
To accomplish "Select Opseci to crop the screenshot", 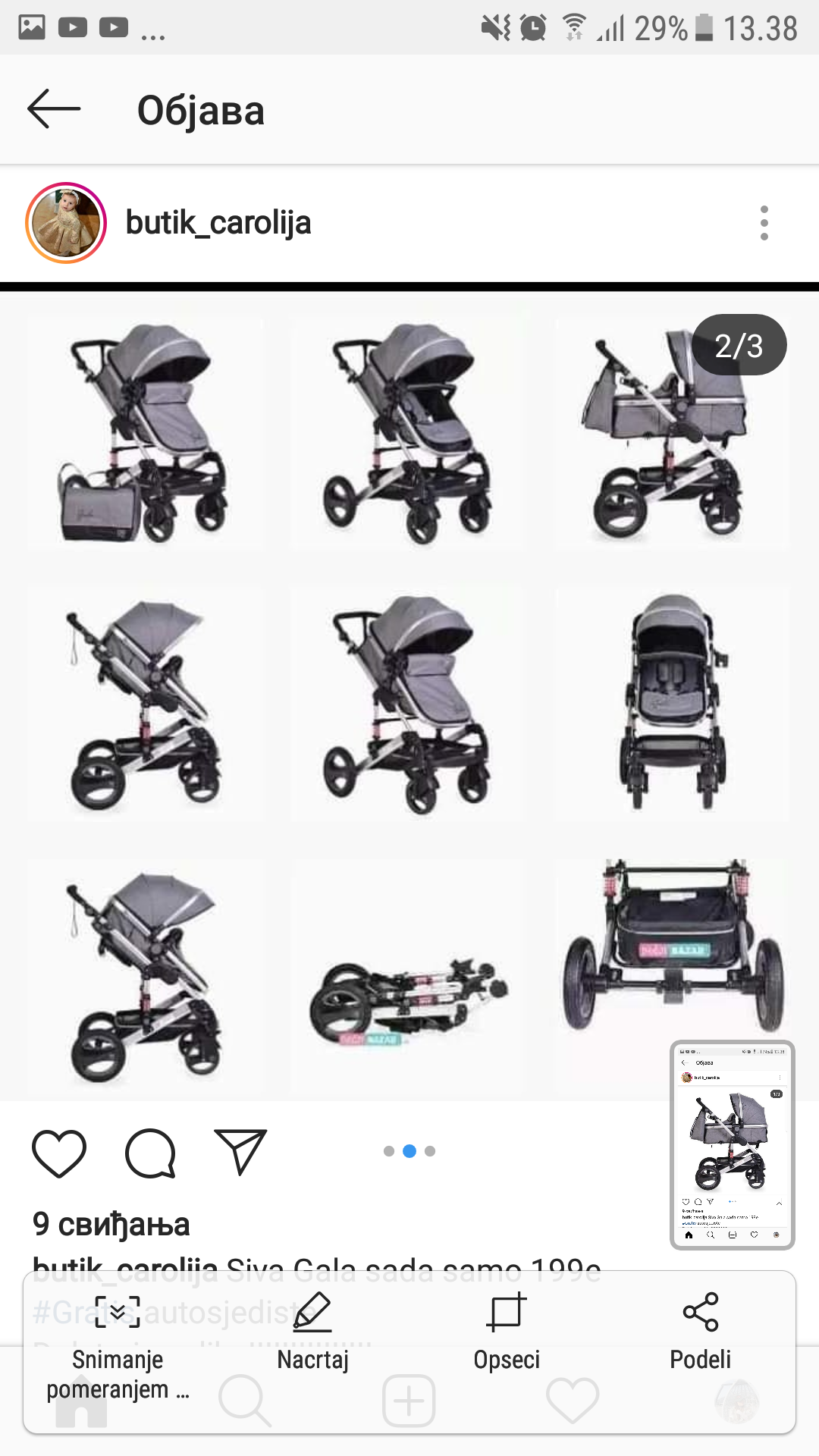I will [x=507, y=1332].
